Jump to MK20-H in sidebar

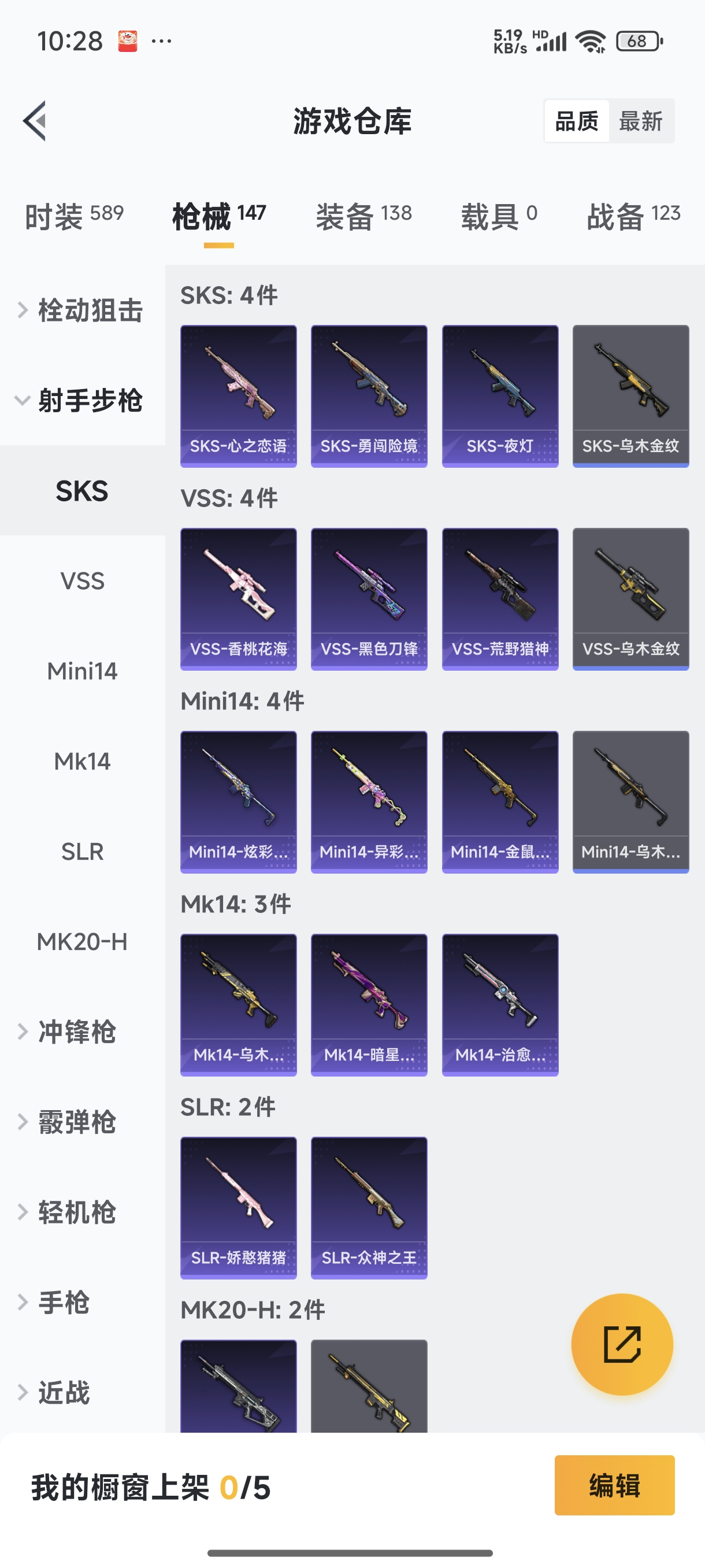tap(82, 942)
